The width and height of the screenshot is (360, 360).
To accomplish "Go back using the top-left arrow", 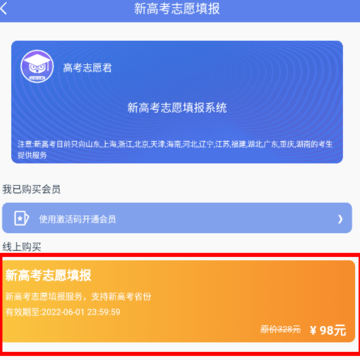I will 4,9.
